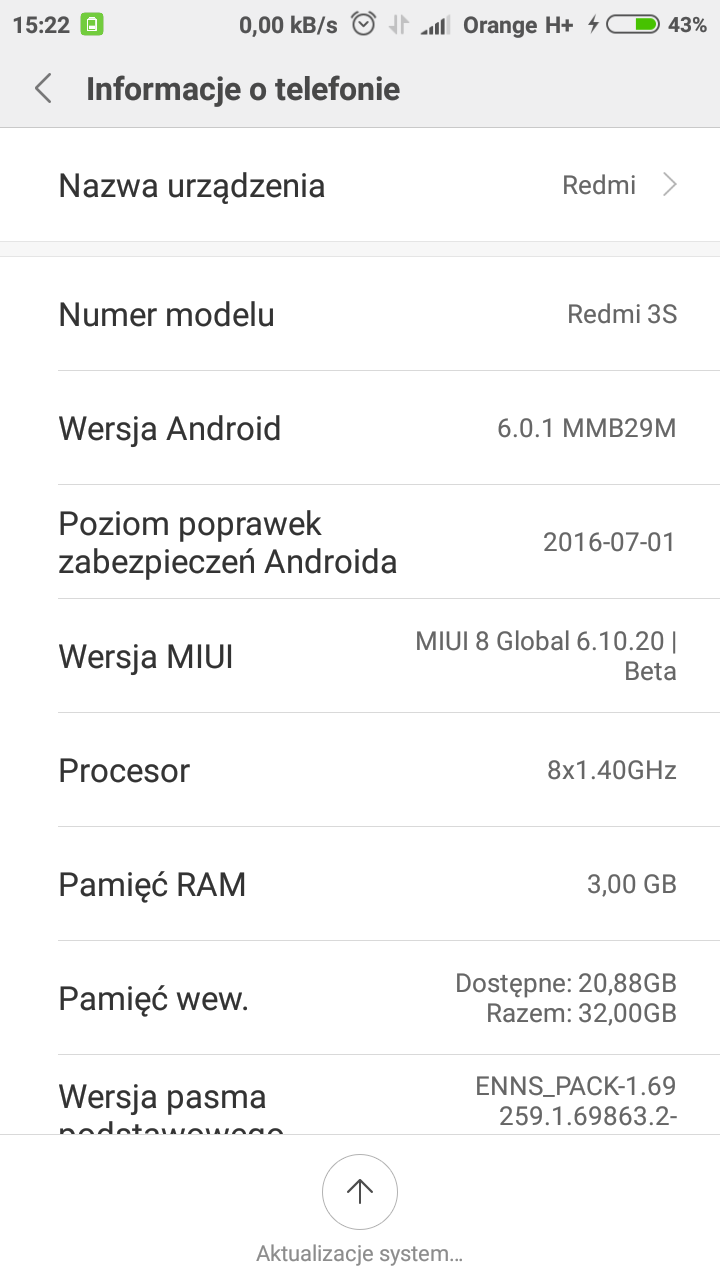Go back from Informacje o telefonie
This screenshot has height=1280, width=720.
[x=43, y=89]
